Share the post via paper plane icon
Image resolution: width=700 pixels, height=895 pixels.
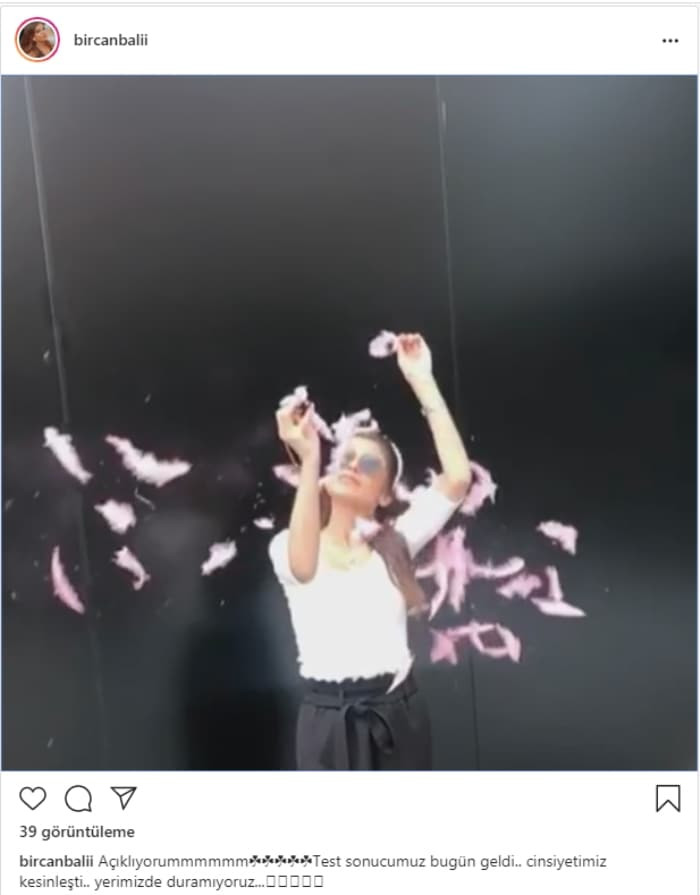pos(123,797)
